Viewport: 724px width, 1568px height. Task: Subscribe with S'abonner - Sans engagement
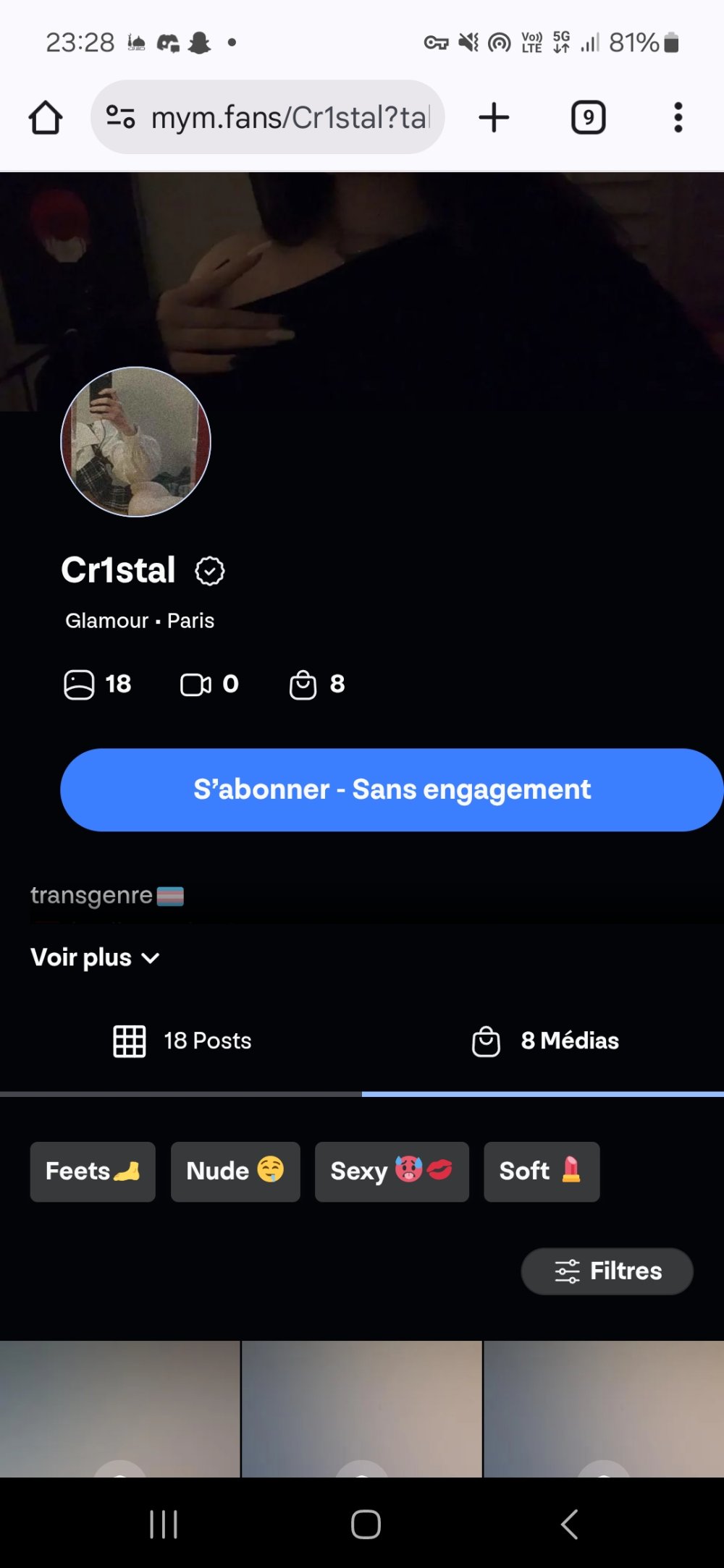pyautogui.click(x=392, y=789)
